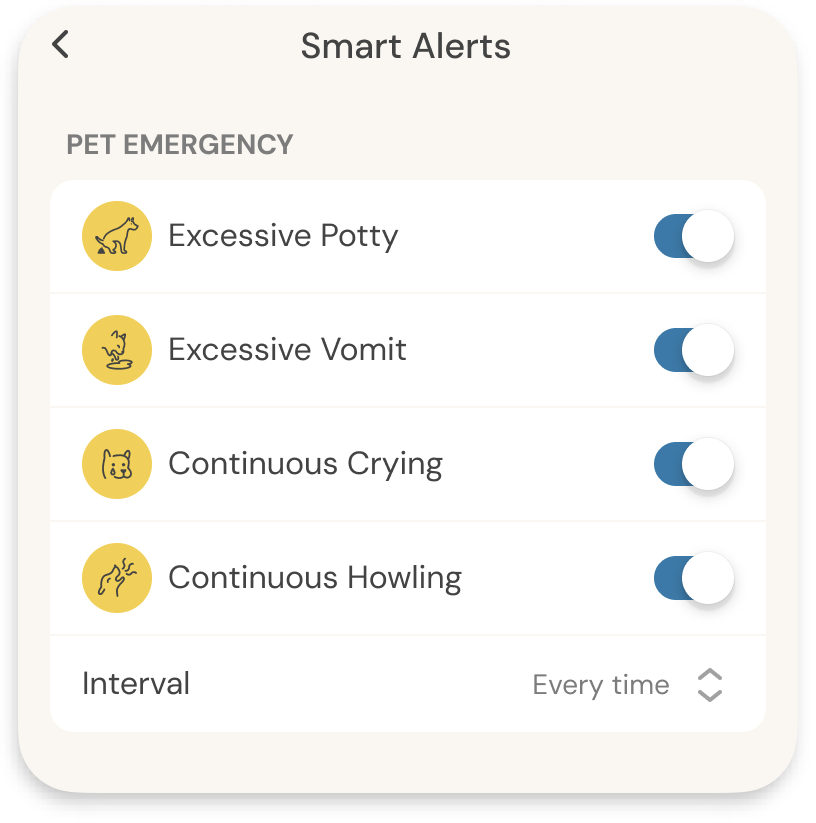Go back from Smart Alerts
Image resolution: width=816 pixels, height=823 pixels.
click(x=61, y=45)
